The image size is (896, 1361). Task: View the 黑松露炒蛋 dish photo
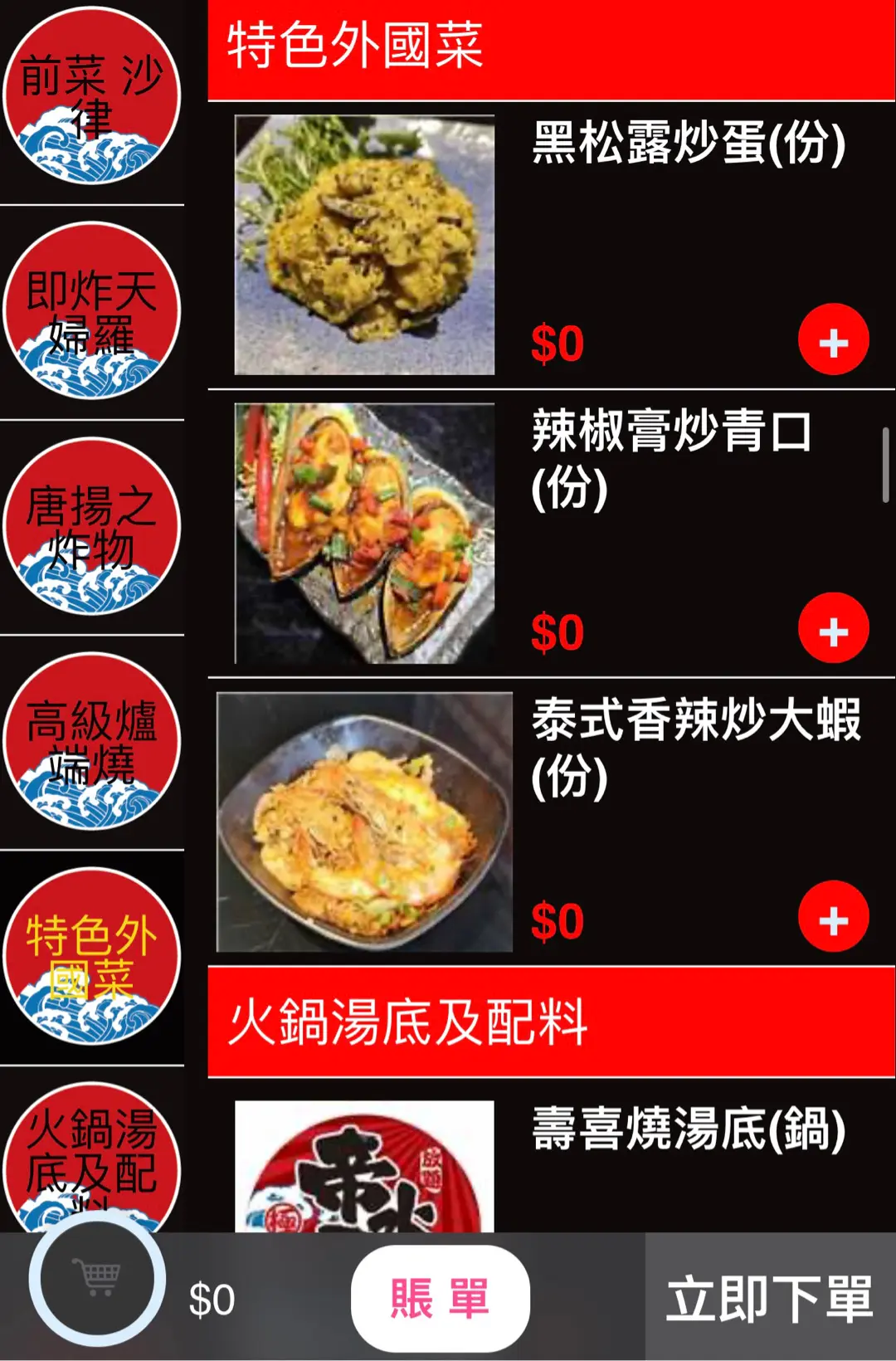364,245
